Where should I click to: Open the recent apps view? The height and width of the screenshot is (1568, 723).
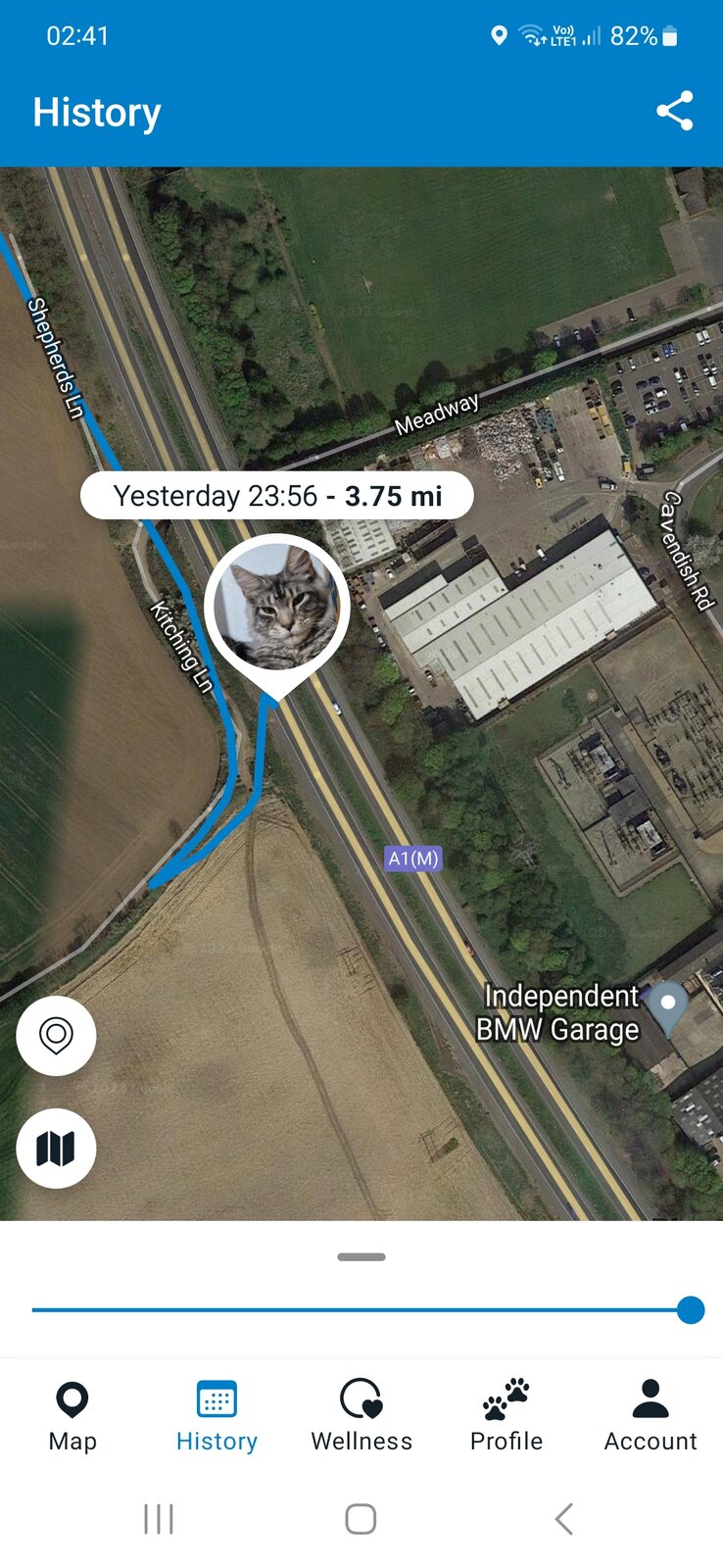click(x=159, y=1519)
